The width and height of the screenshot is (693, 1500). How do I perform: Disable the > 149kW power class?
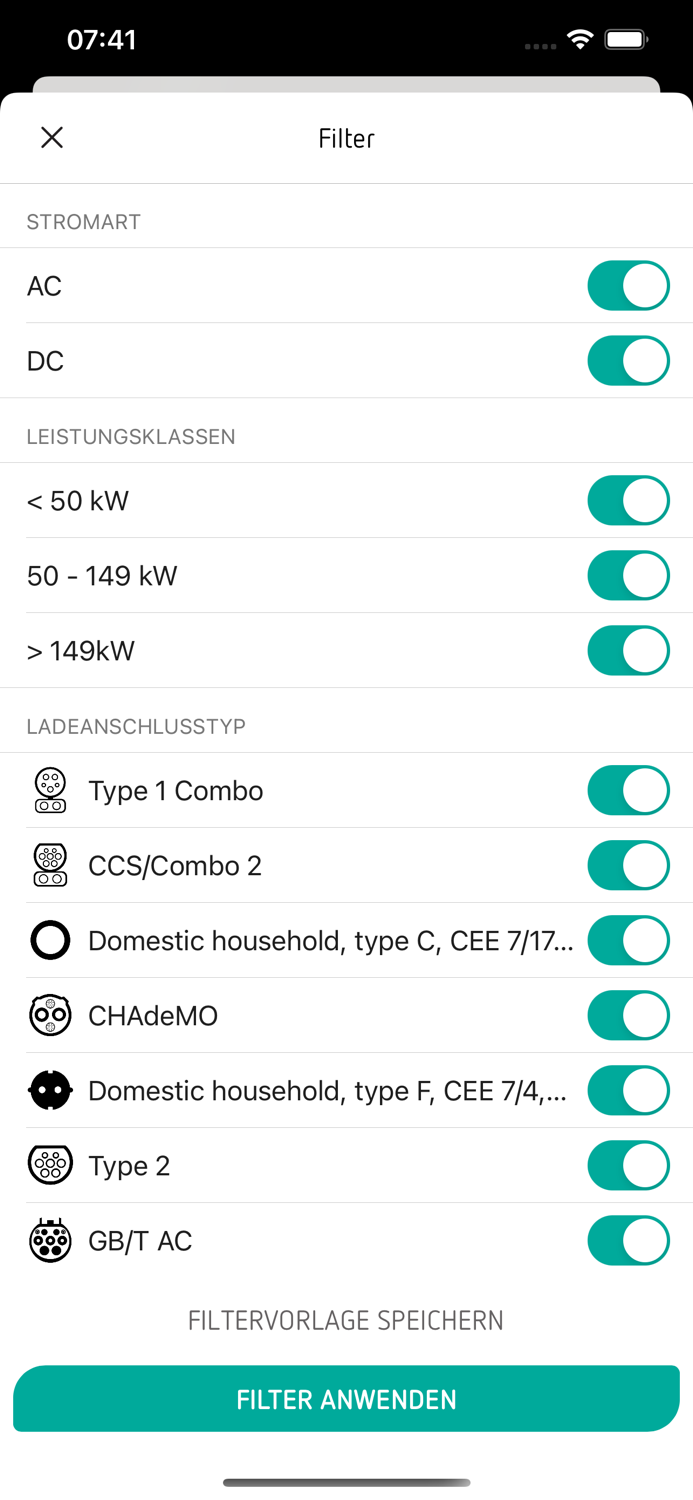[628, 651]
